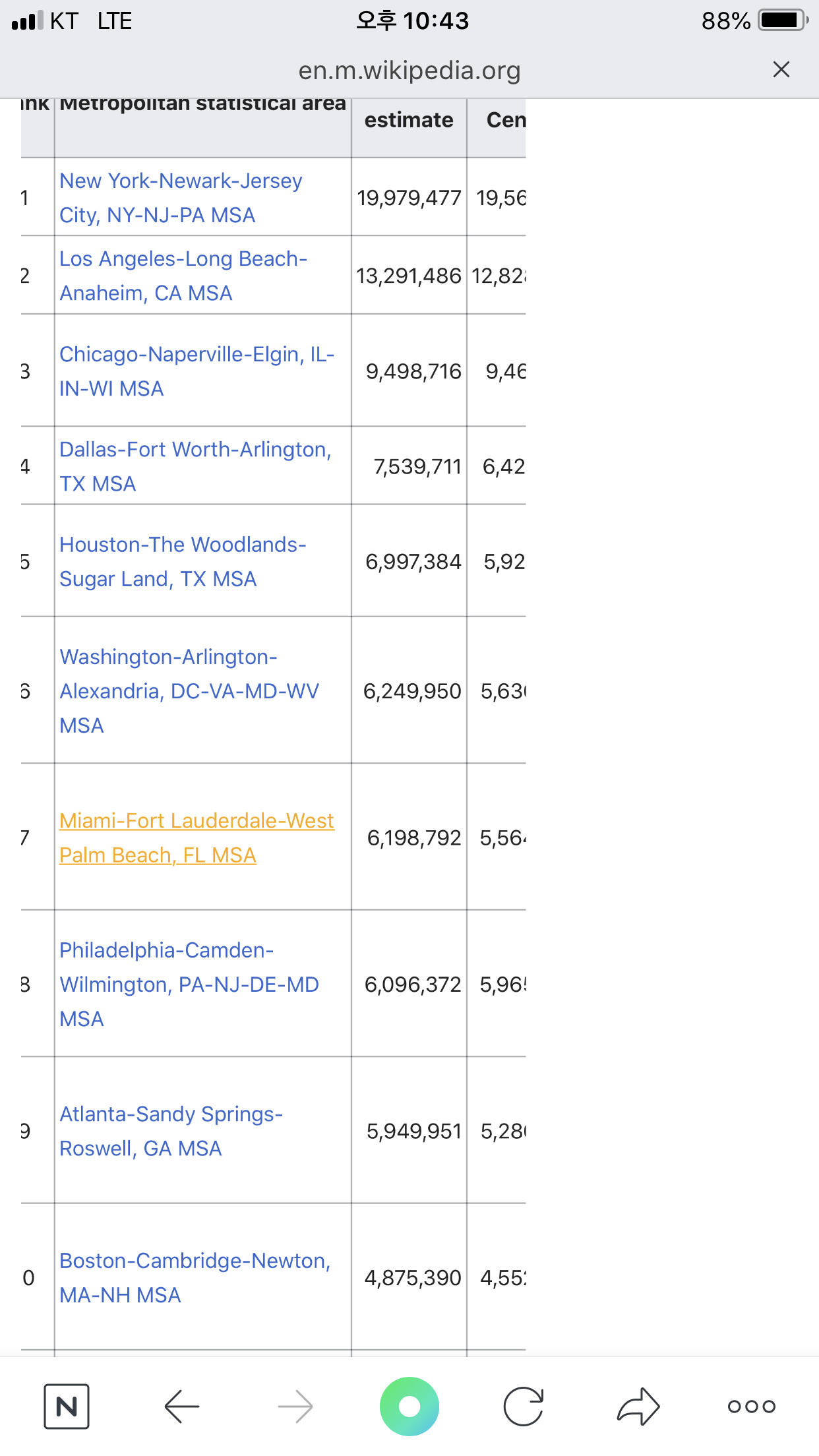Share this Wikipedia page

point(638,1407)
